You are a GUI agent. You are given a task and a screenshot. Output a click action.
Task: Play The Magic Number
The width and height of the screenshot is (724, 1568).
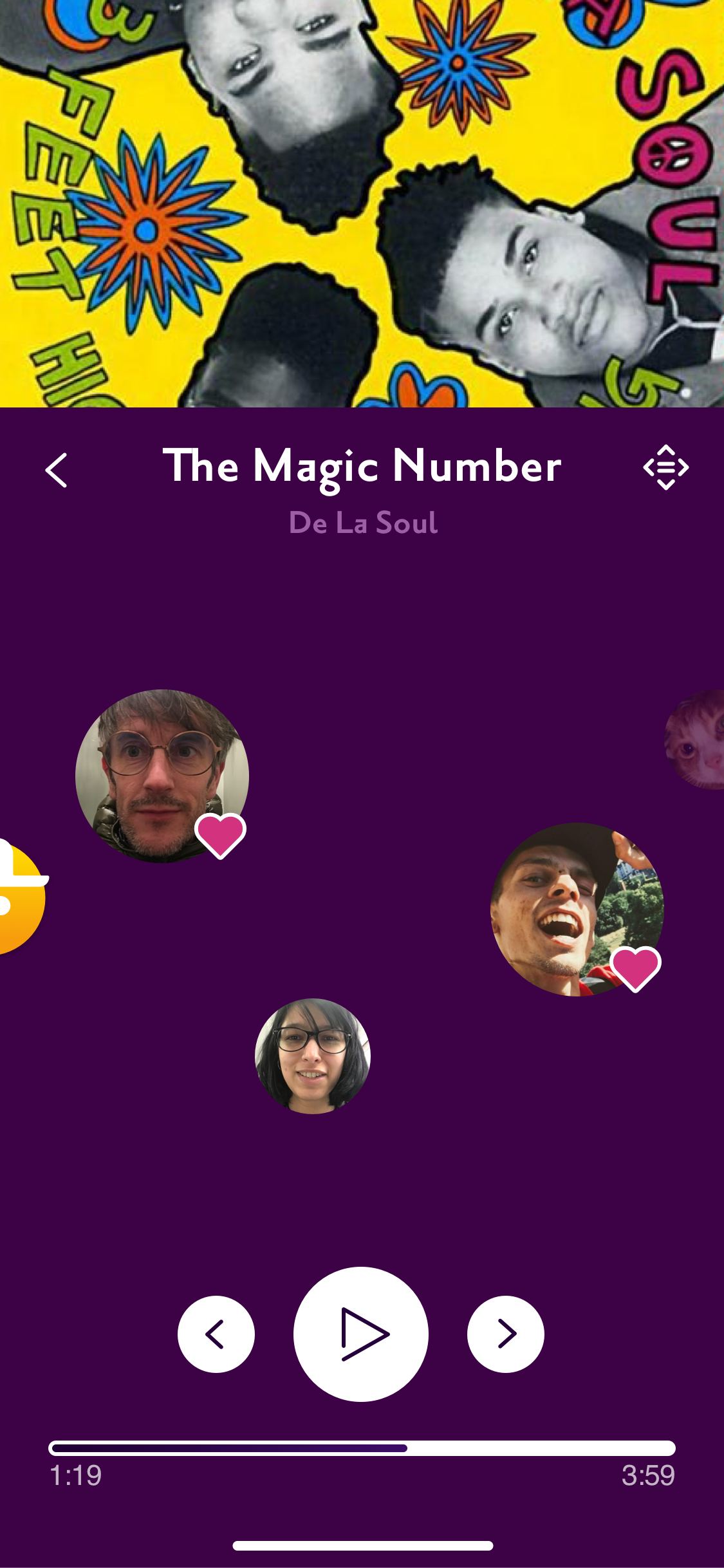click(x=361, y=1334)
